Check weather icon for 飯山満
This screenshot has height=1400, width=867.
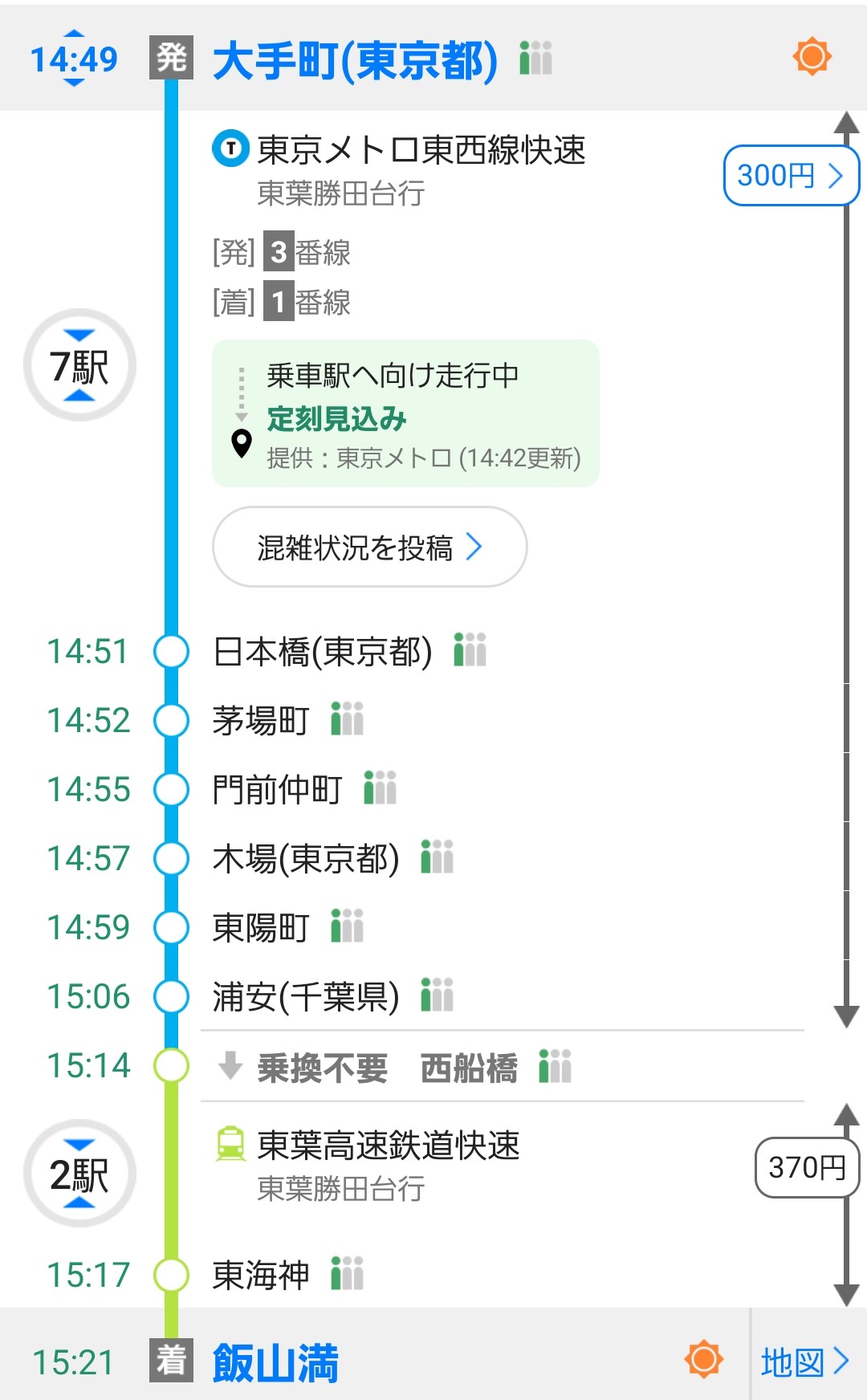[x=704, y=1360]
